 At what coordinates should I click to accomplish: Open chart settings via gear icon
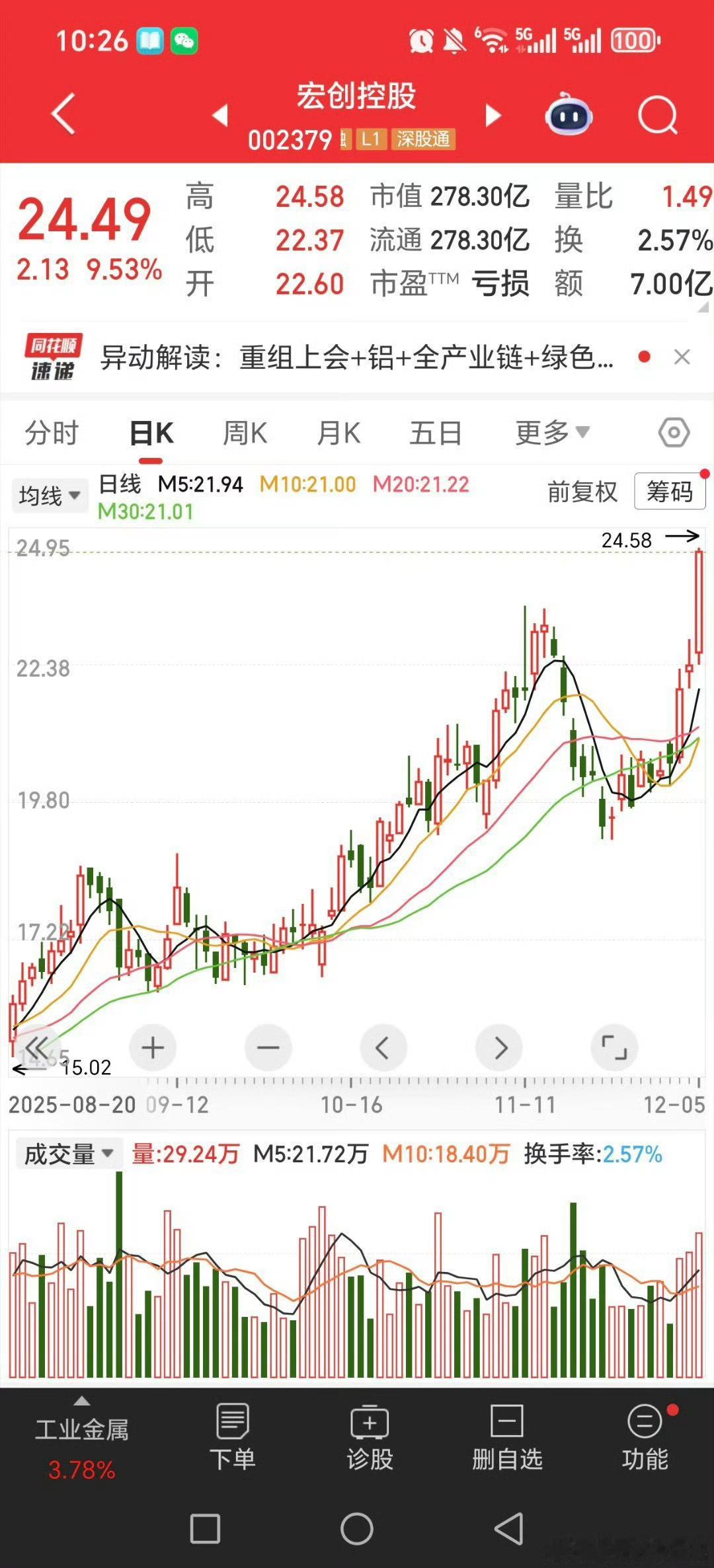pyautogui.click(x=673, y=433)
